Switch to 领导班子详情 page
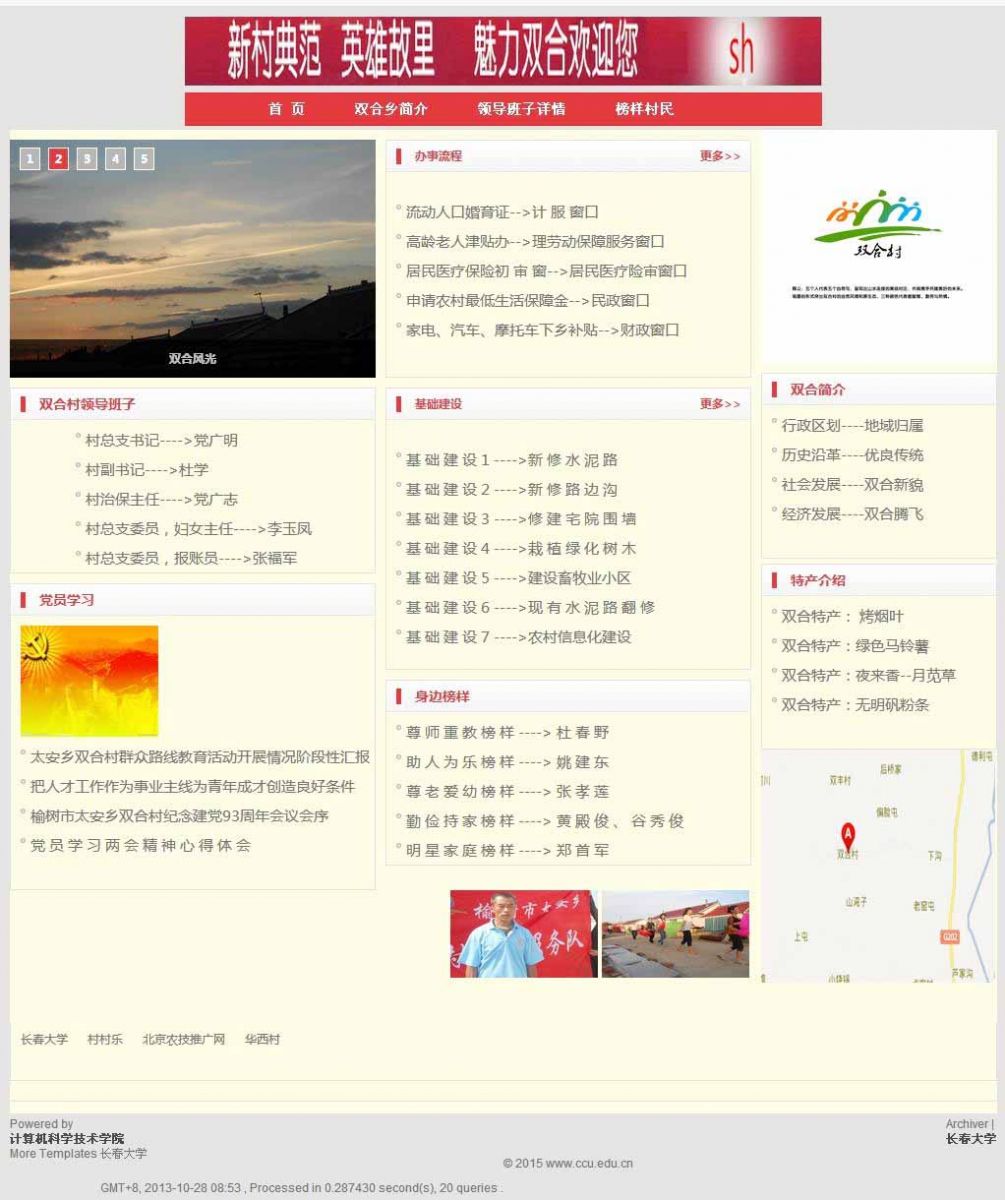1005x1200 pixels. (x=521, y=109)
